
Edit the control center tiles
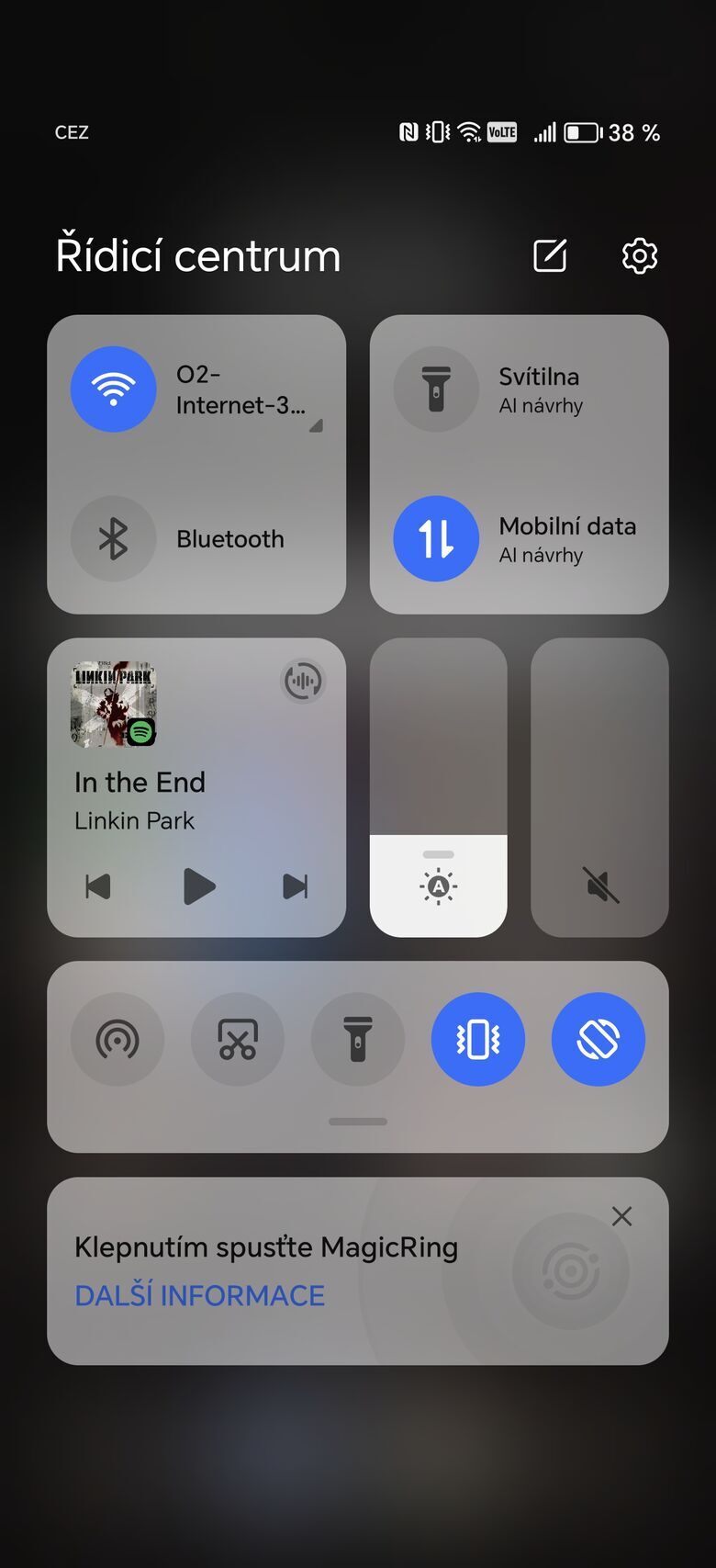[x=550, y=255]
